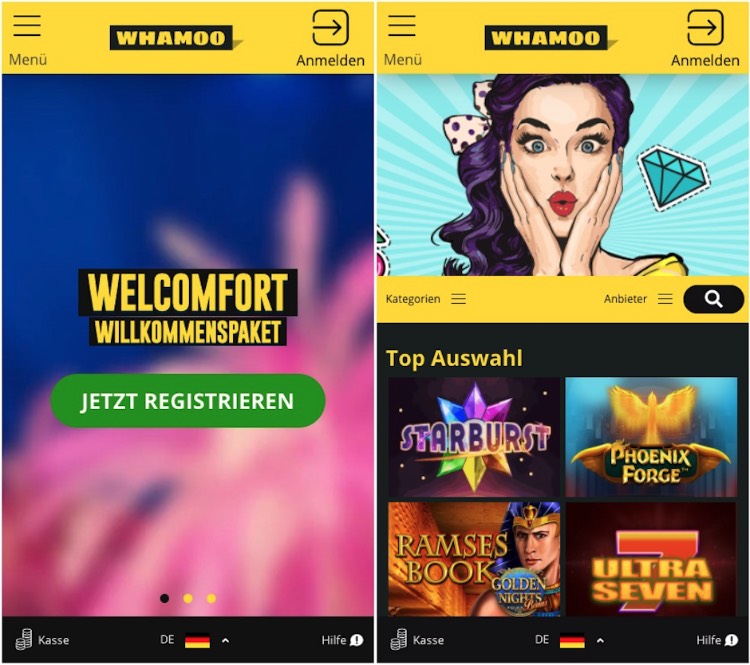Open Ramses Book Golden Nights
750x665 pixels.
coord(475,558)
